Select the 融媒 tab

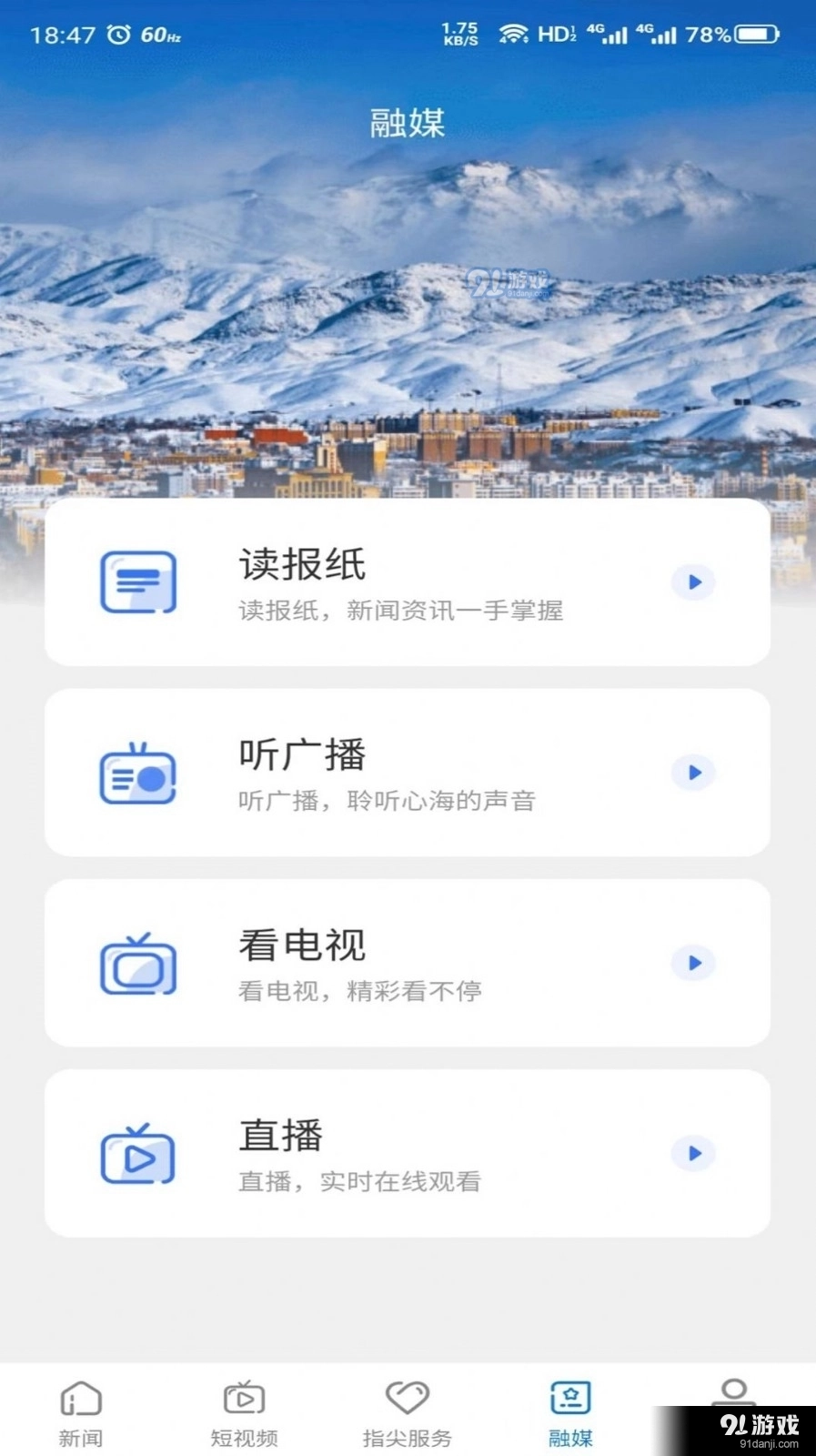click(570, 1412)
